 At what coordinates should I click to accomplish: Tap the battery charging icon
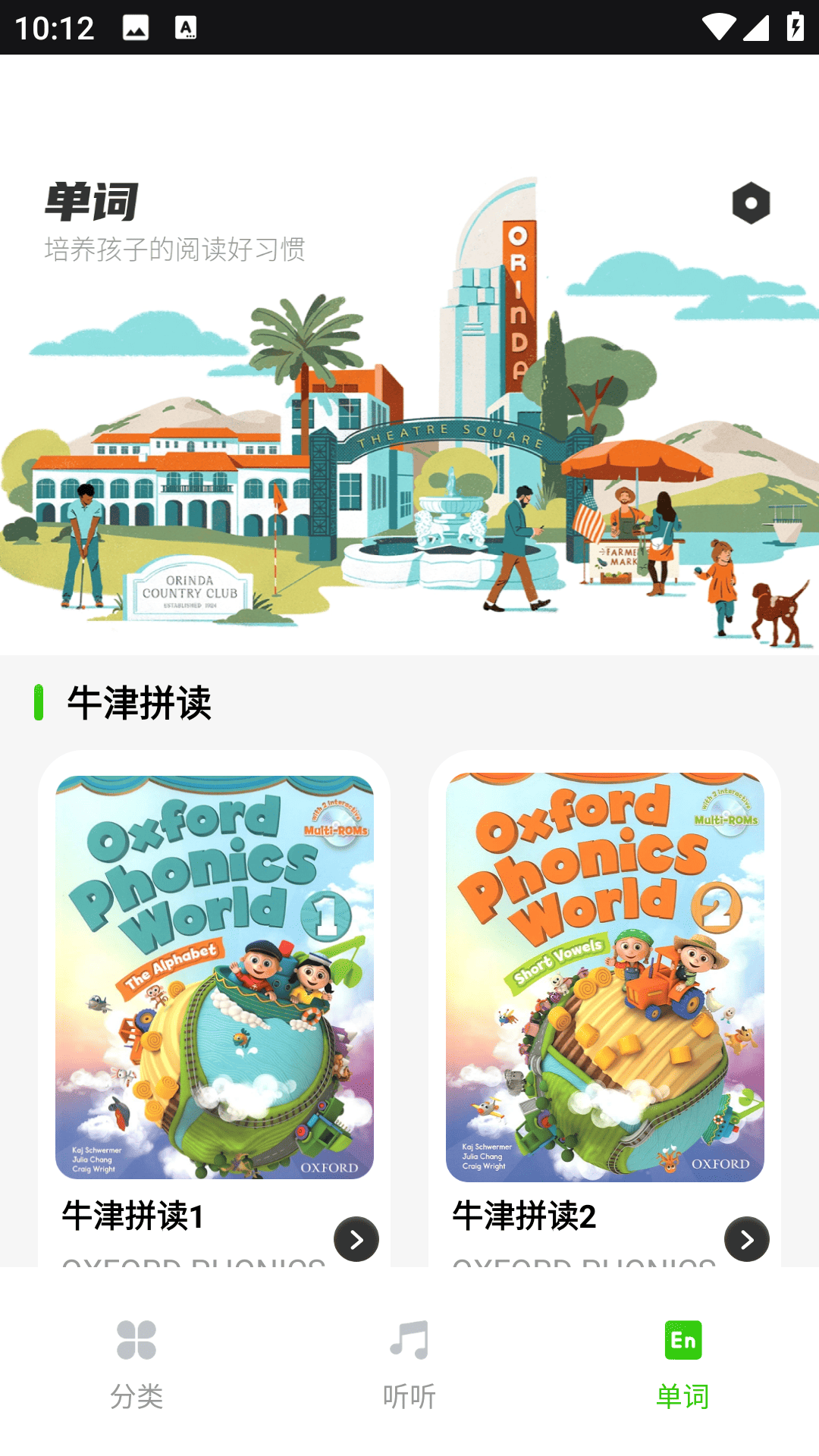coord(796,25)
